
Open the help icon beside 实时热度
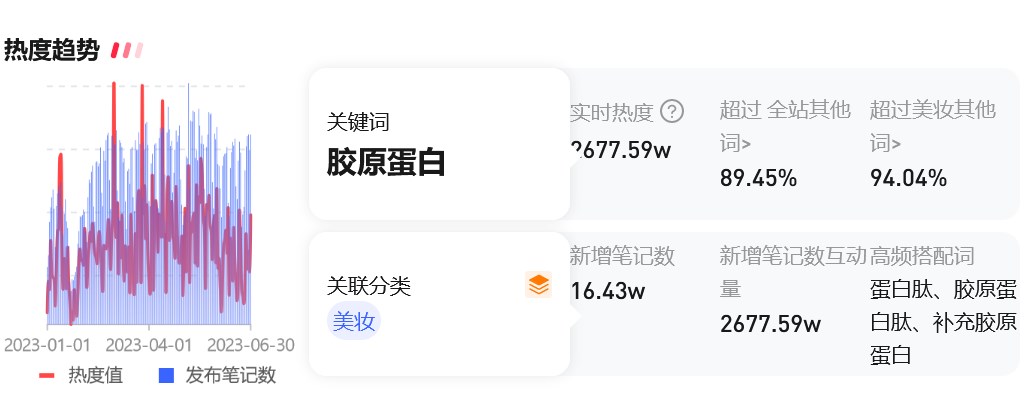tap(672, 111)
